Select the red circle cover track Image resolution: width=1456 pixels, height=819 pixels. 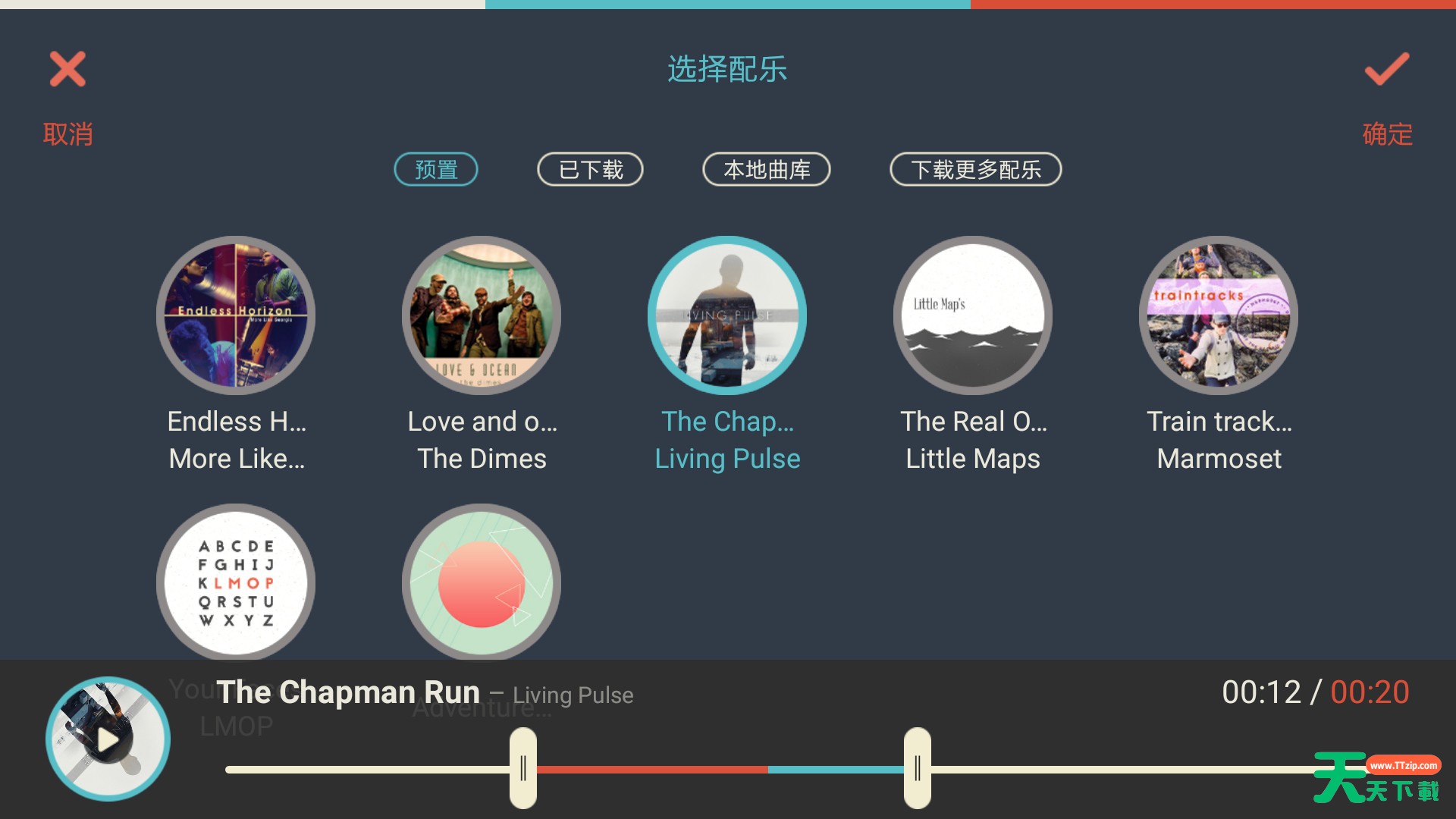click(x=482, y=582)
